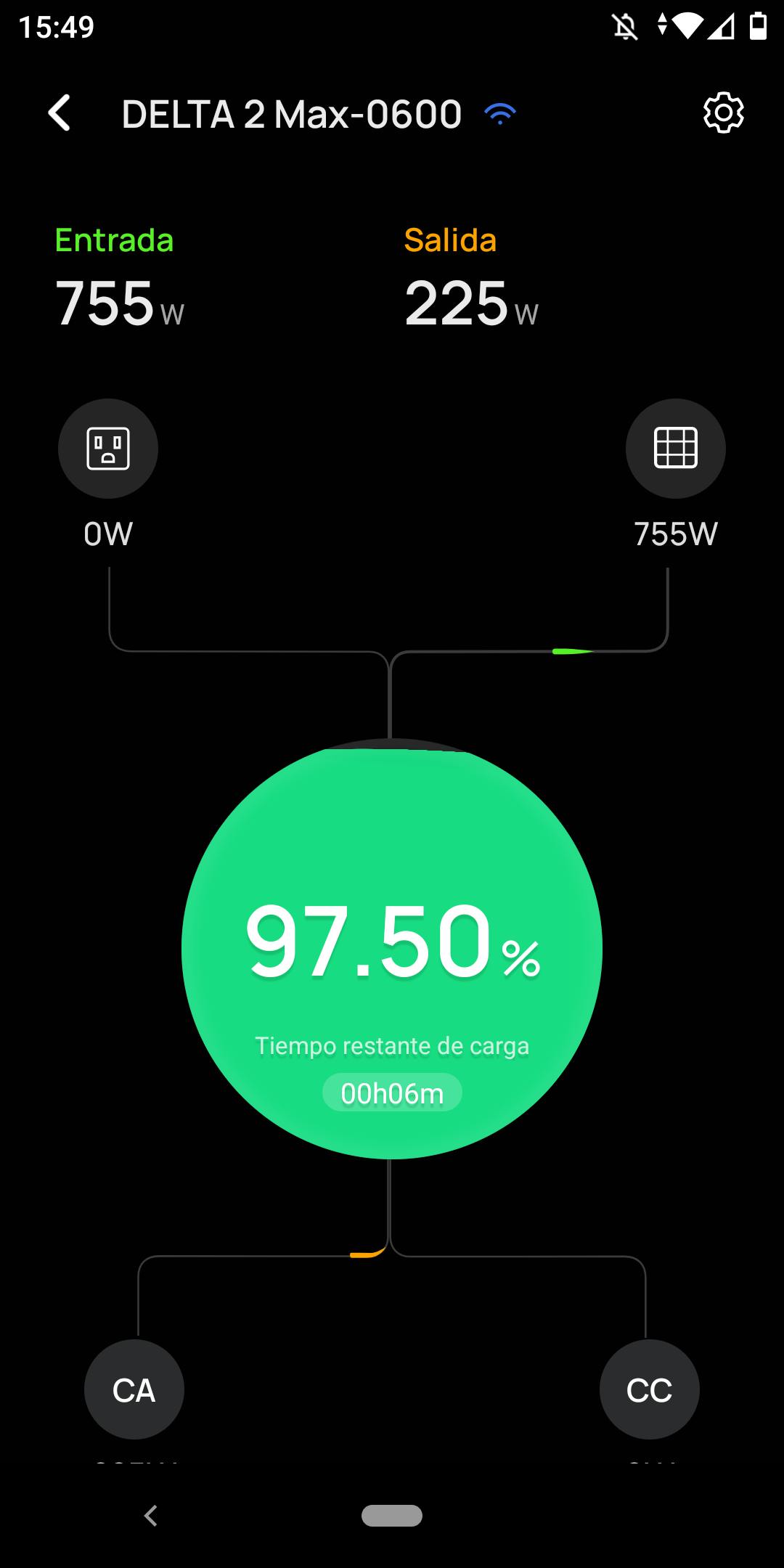This screenshot has width=784, height=1568.
Task: Go back using the header arrow
Action: point(59,113)
